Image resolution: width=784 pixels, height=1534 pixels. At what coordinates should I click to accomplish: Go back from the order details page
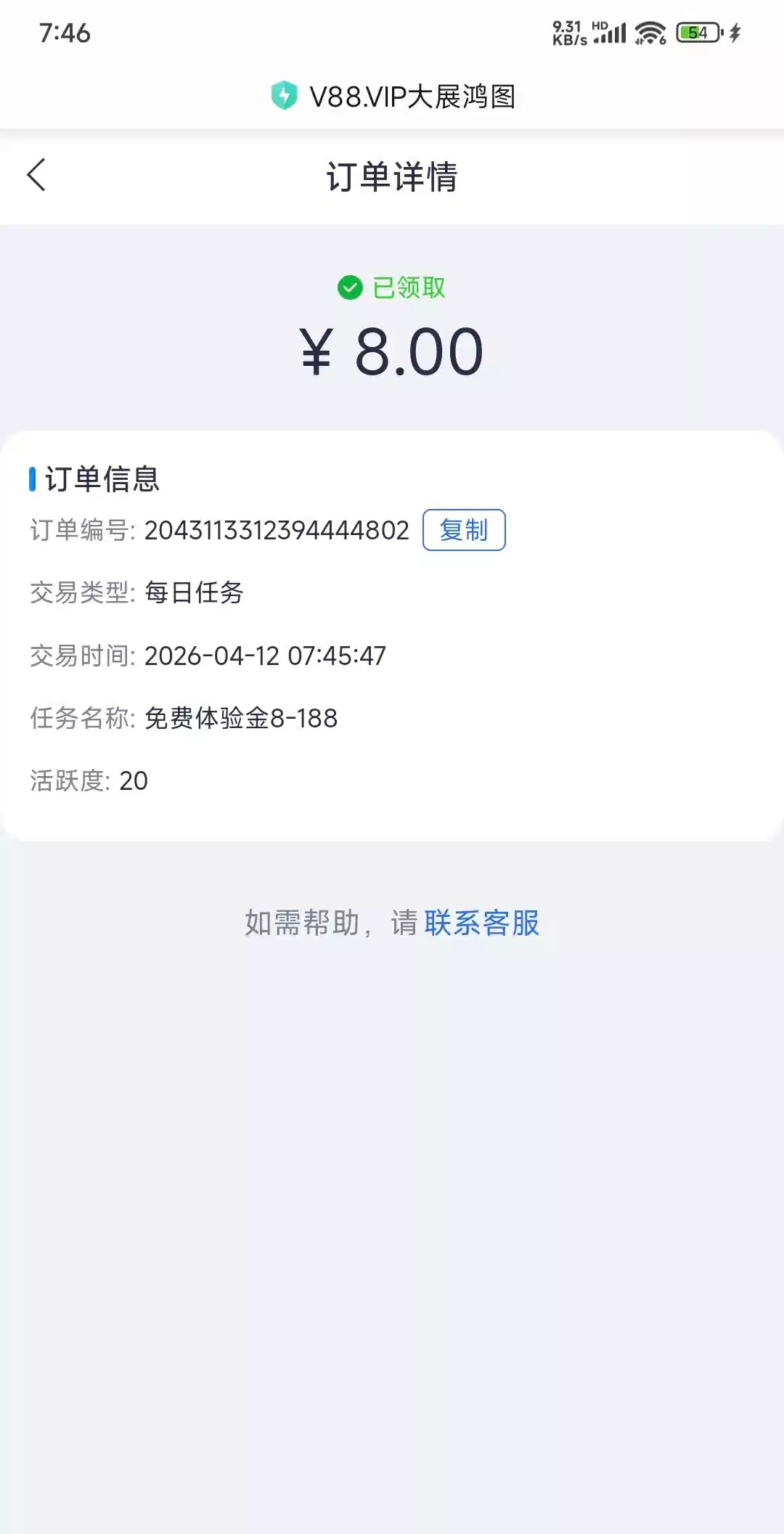coord(36,176)
